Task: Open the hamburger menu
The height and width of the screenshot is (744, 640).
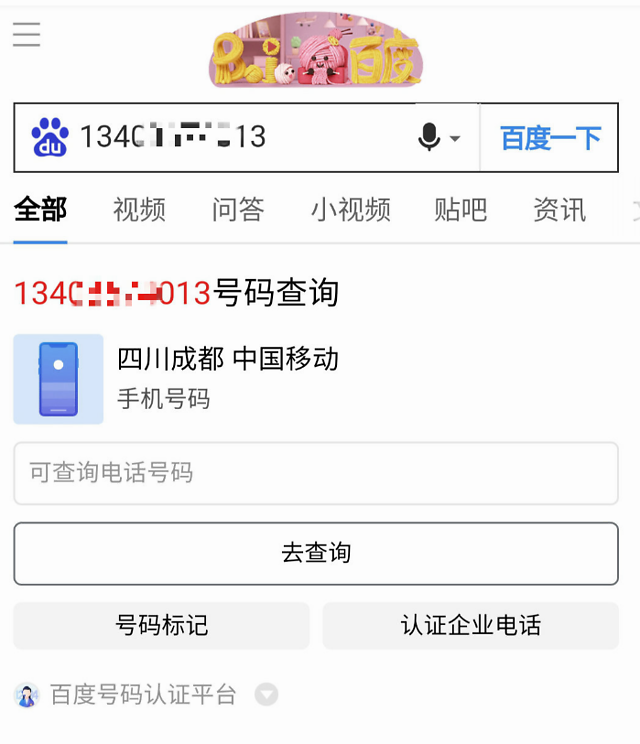Action: coord(27,34)
